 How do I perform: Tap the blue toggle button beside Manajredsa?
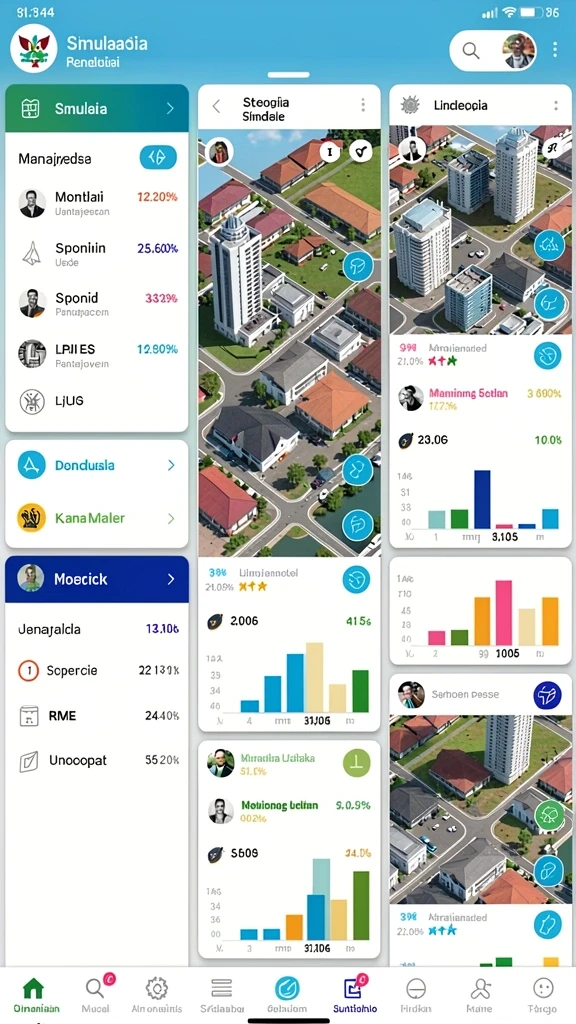158,157
